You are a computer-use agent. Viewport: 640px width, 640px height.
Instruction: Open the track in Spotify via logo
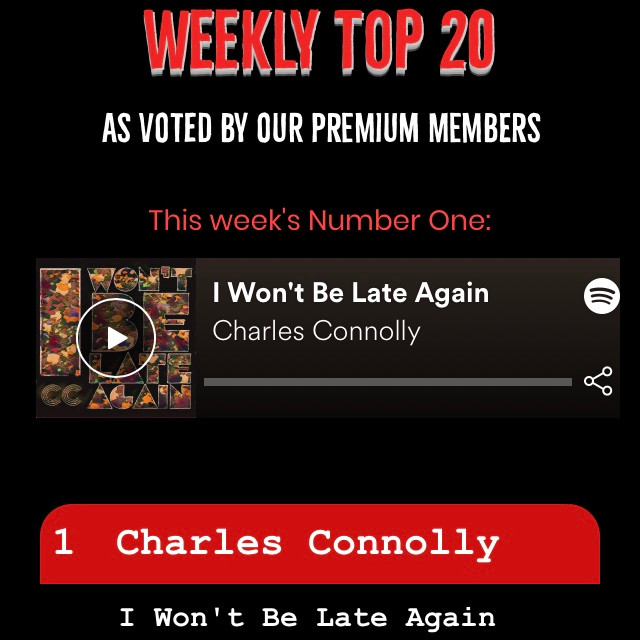coord(602,296)
